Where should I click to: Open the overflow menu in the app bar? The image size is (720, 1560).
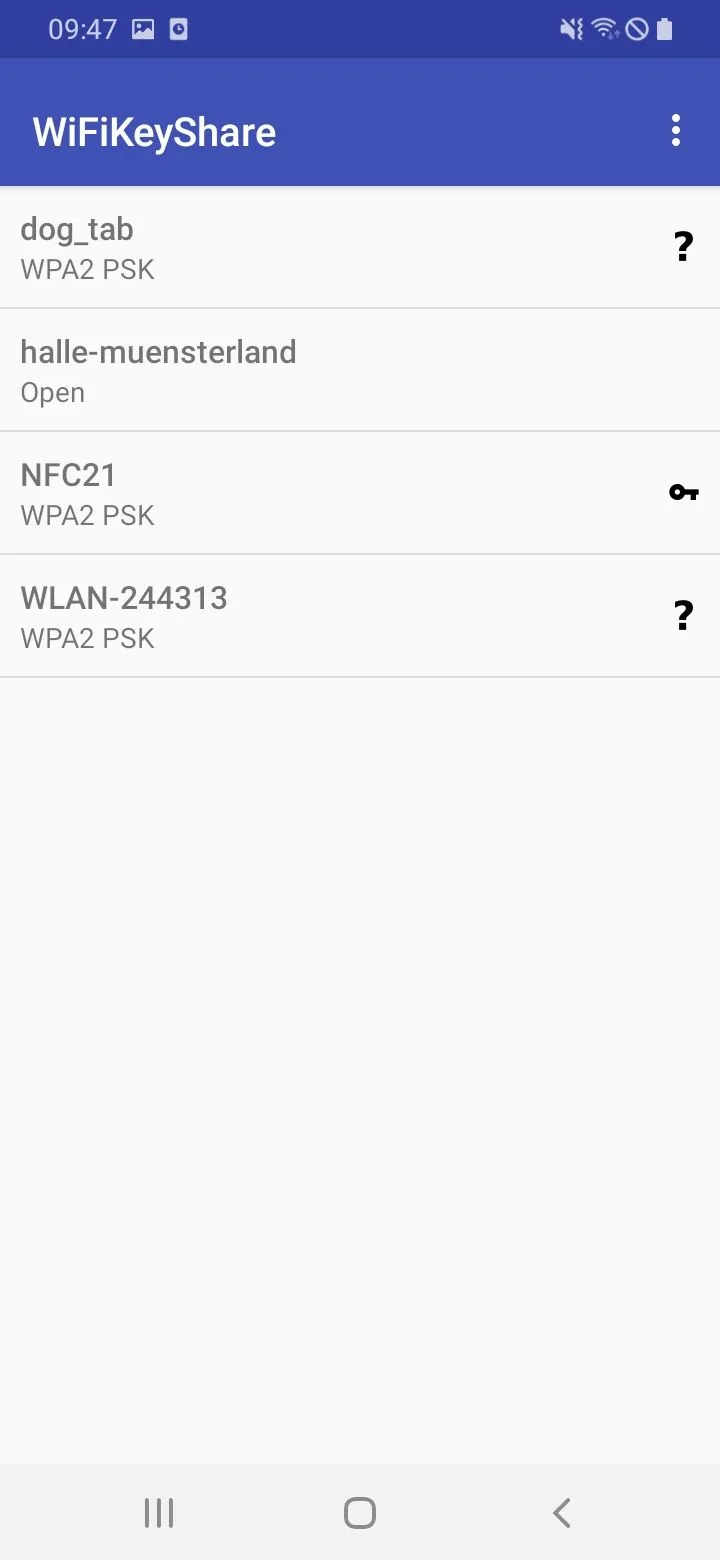676,131
